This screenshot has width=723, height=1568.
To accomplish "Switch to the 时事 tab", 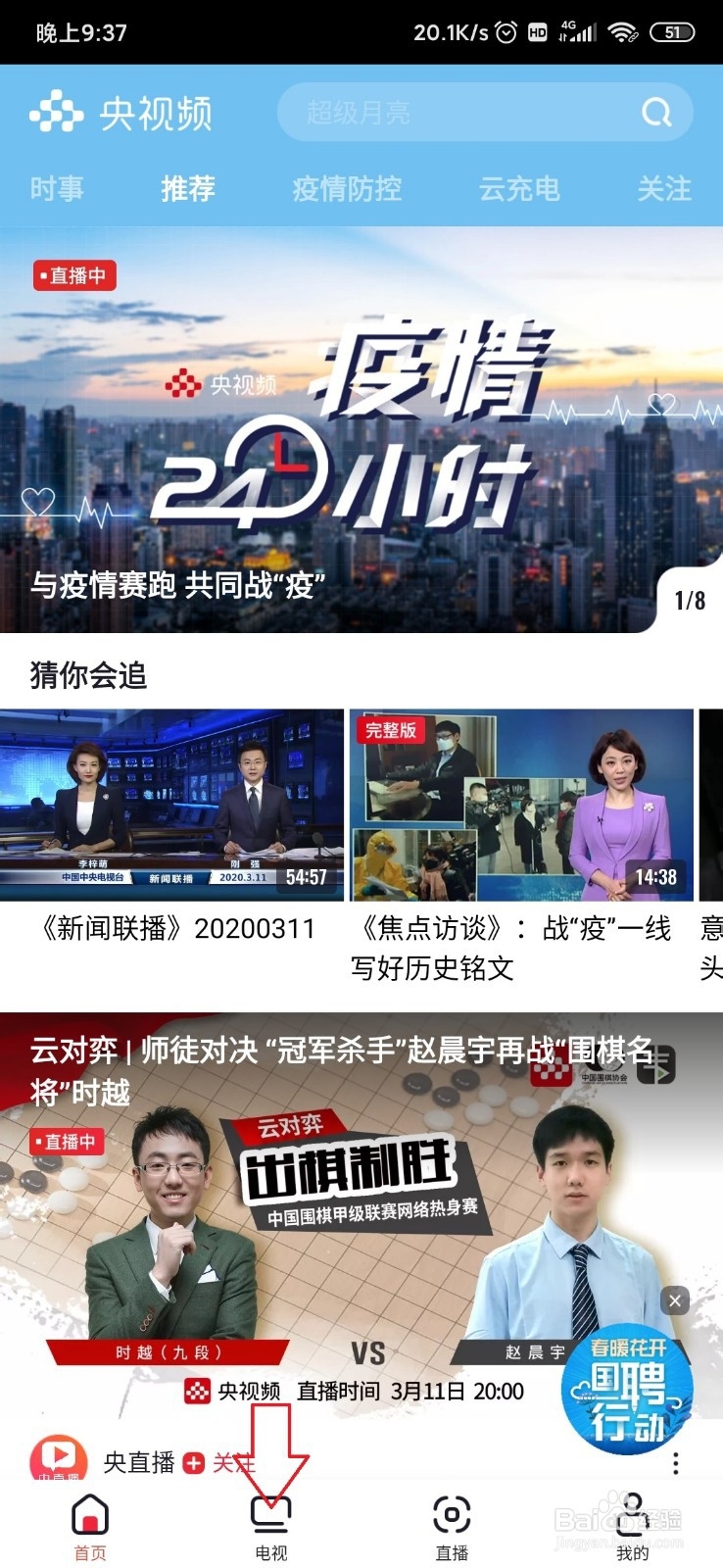I will click(56, 189).
